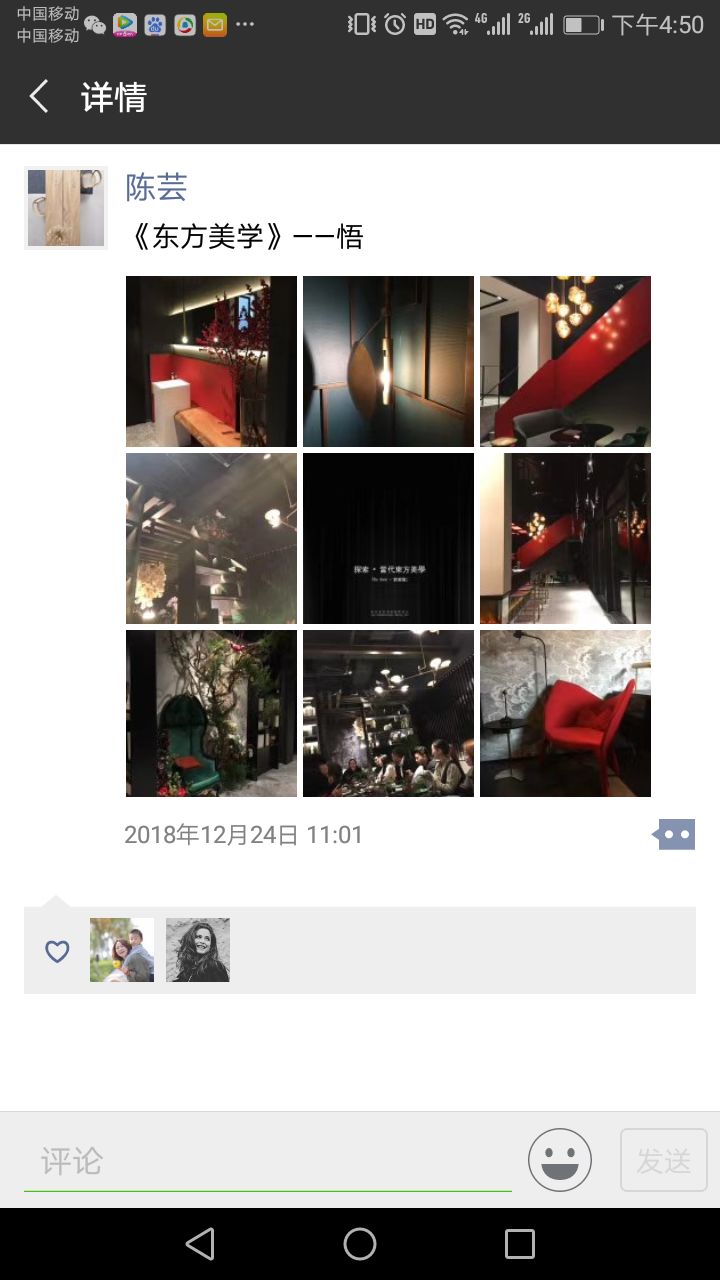The width and height of the screenshot is (720, 1280).
Task: Open 陈芸's profile picture
Action: click(x=66, y=208)
